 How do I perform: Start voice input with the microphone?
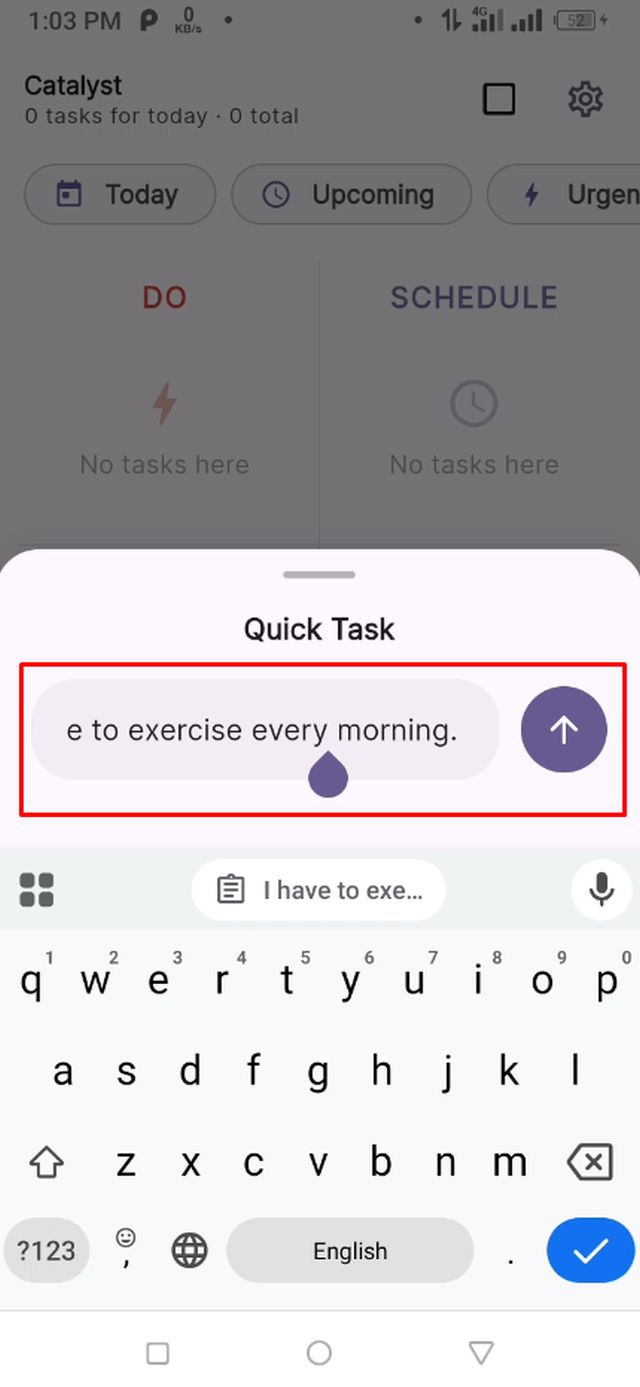pyautogui.click(x=601, y=889)
